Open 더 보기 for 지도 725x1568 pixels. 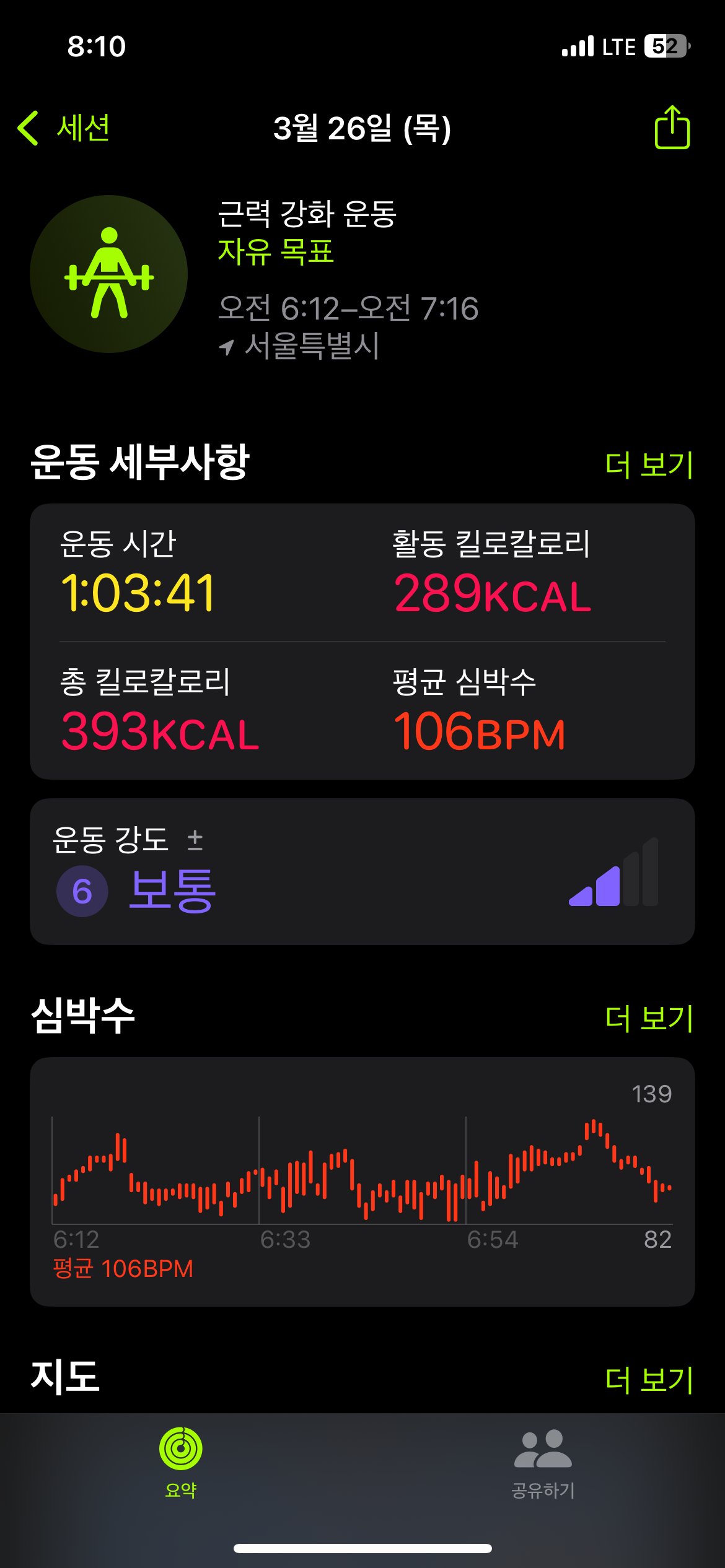click(649, 1379)
